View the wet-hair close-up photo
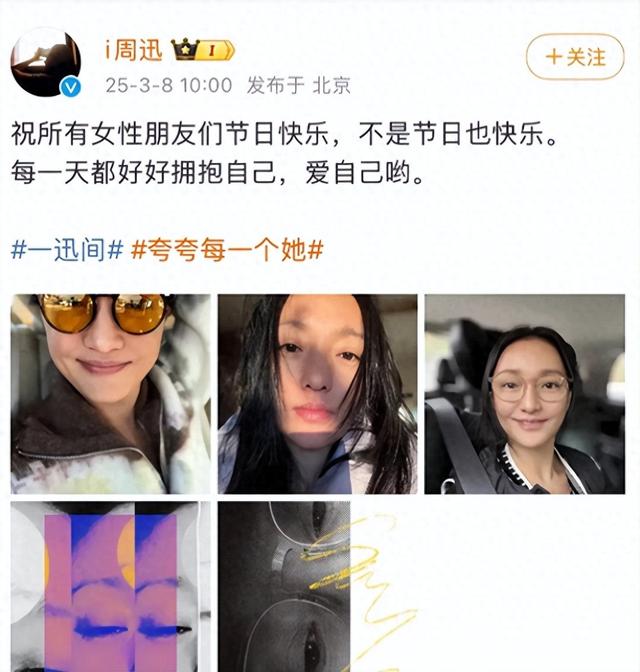 [317, 393]
